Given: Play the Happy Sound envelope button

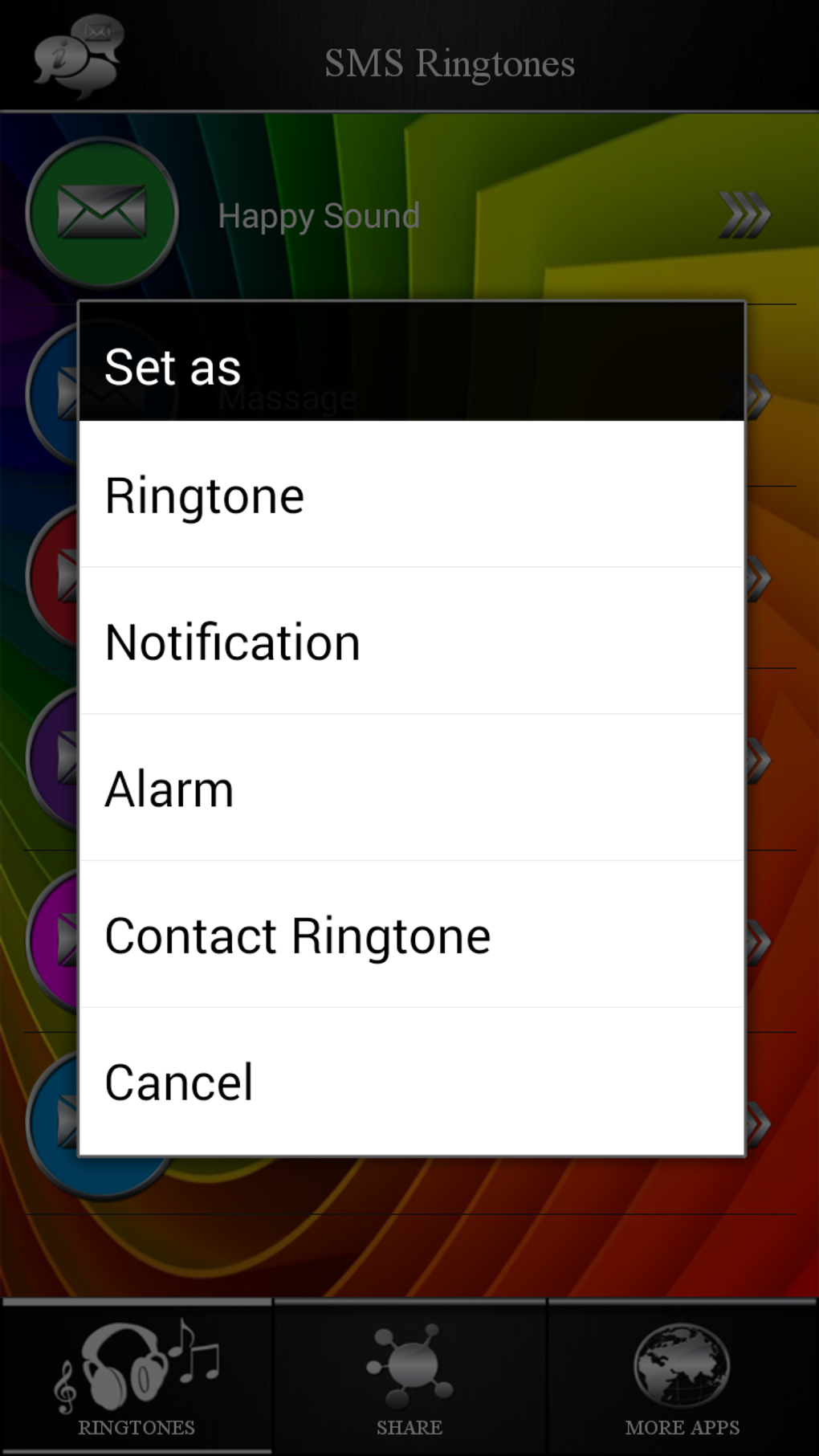Looking at the screenshot, I should (102, 214).
